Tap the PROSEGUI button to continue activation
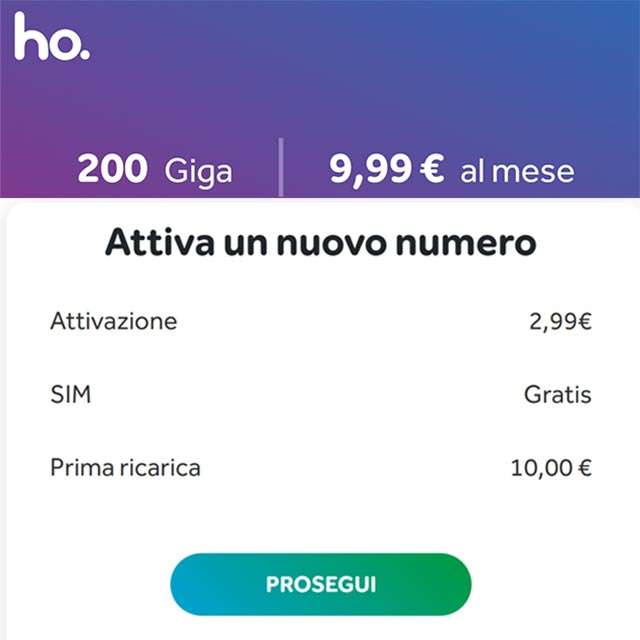Viewport: 640px width, 640px height. click(320, 584)
